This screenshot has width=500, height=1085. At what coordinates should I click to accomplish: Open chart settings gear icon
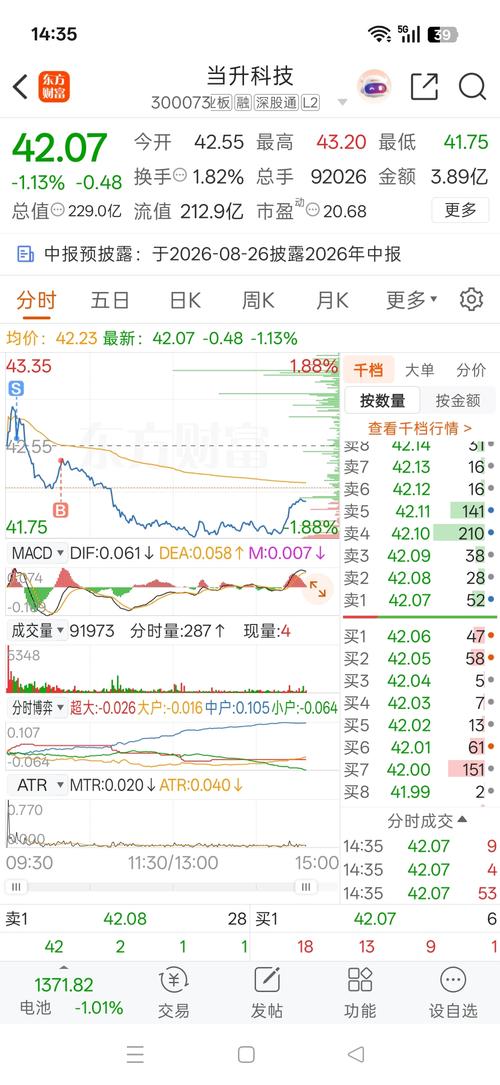(471, 300)
